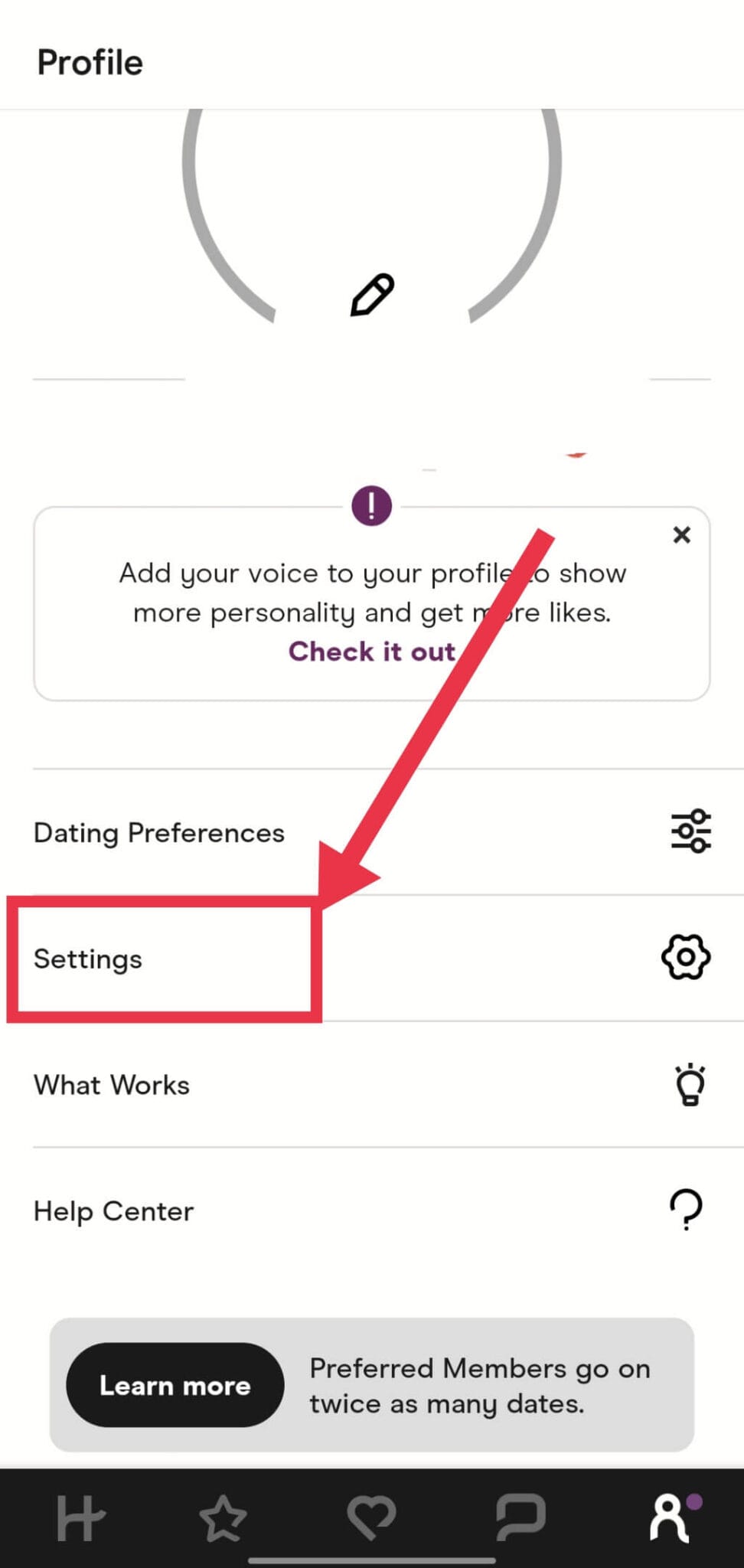Open the Help Center row
The image size is (744, 1568).
click(x=113, y=1210)
